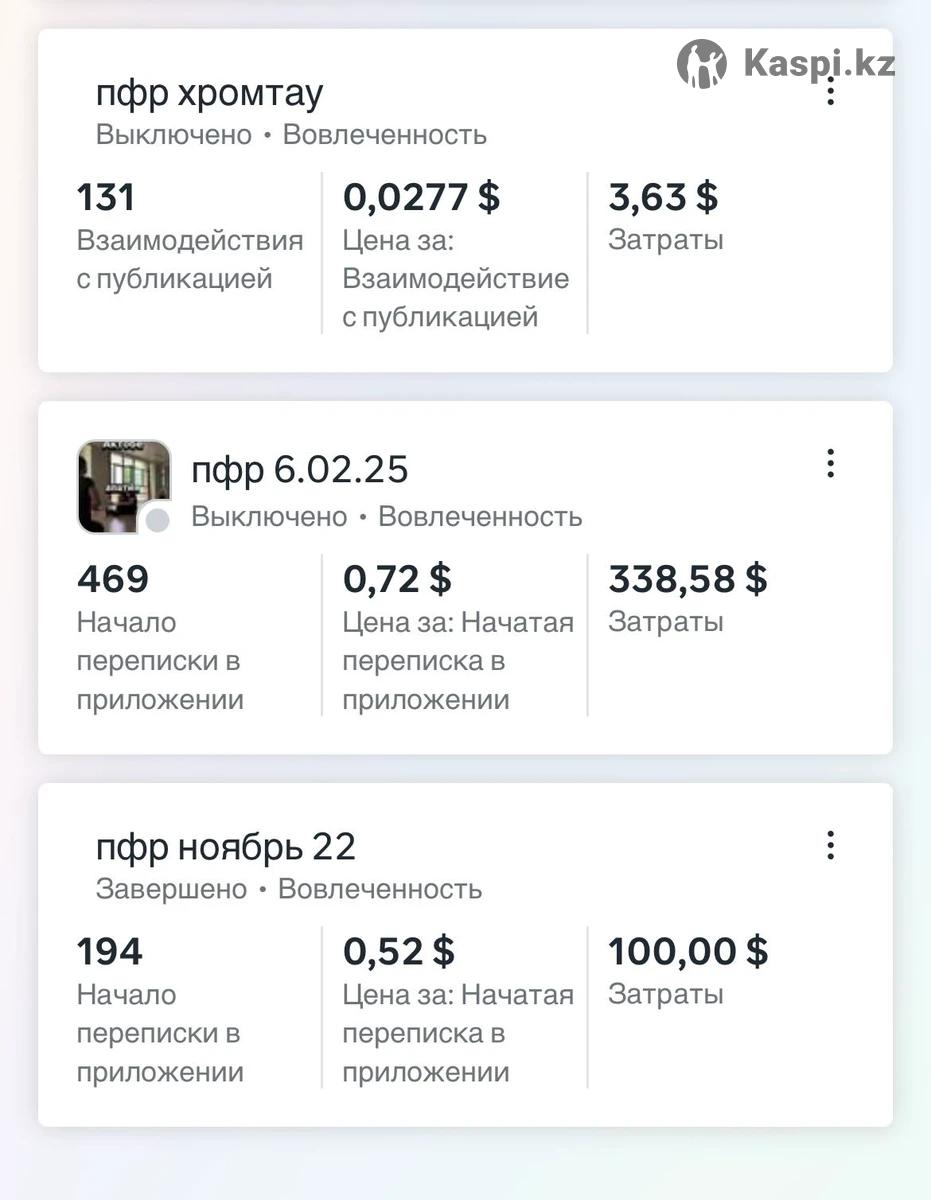931x1200 pixels.
Task: Open the пфр 6.02.25 campaign card
Action: (x=300, y=469)
